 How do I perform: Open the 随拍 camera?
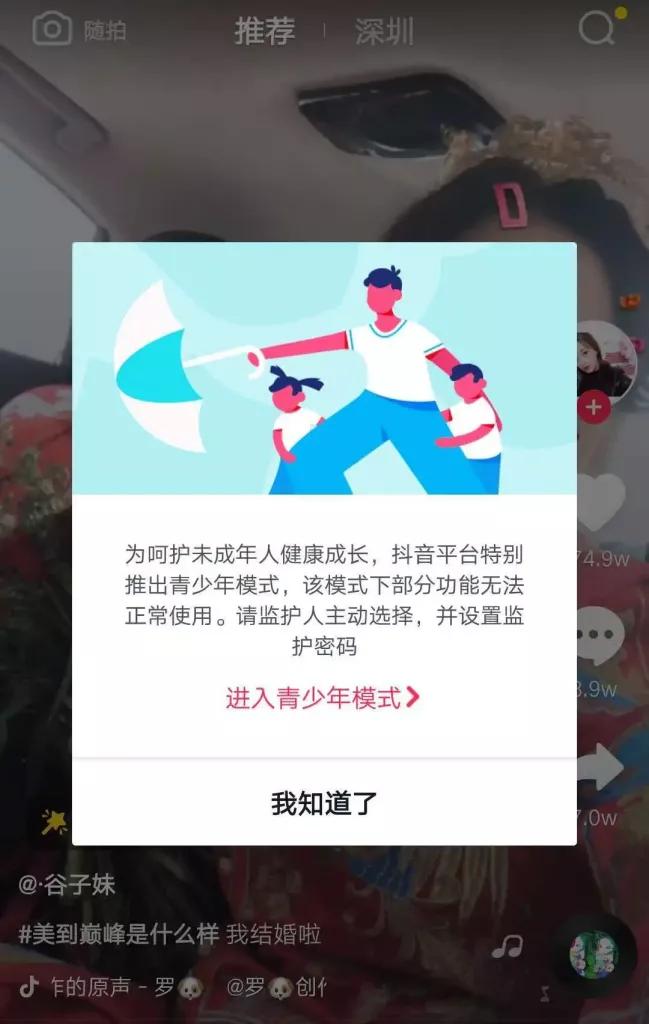[x=80, y=30]
